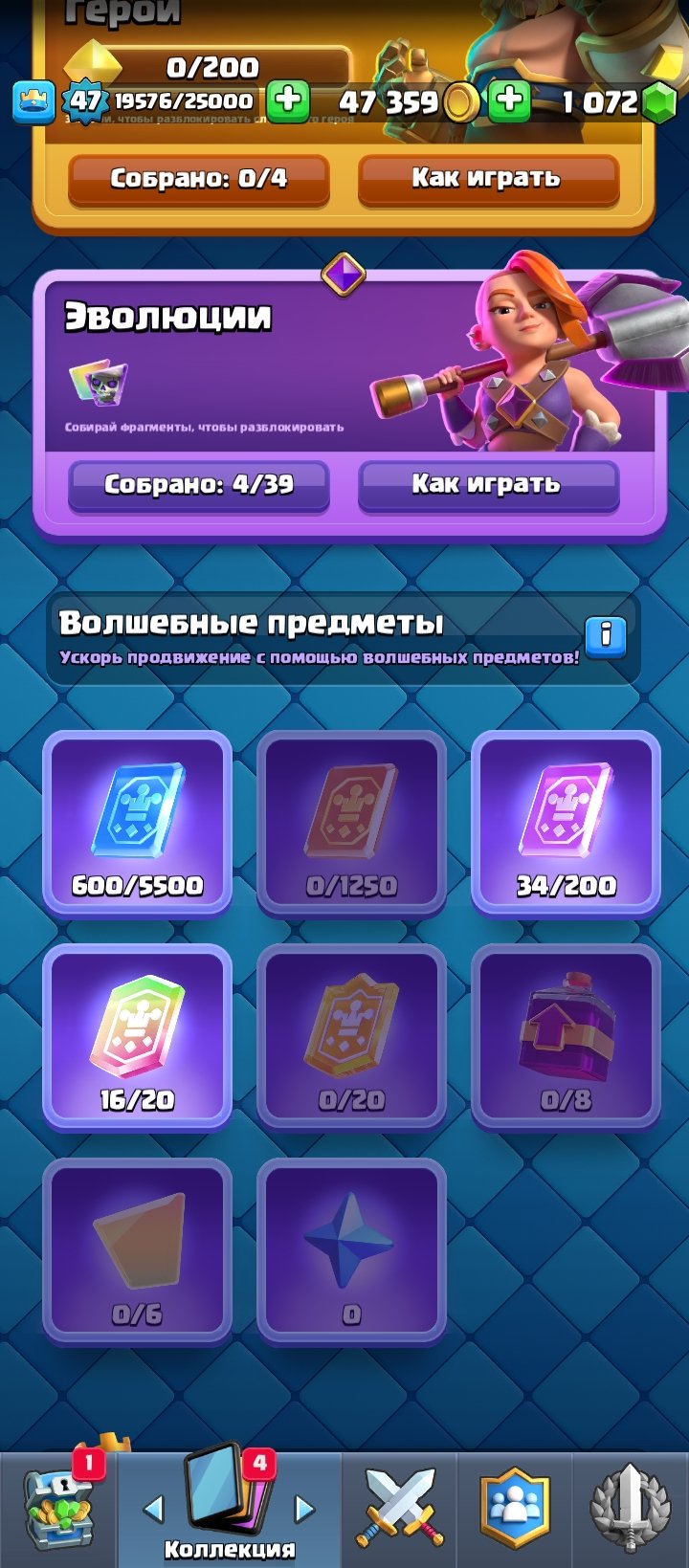Show info about Волшебные предметы

(605, 635)
